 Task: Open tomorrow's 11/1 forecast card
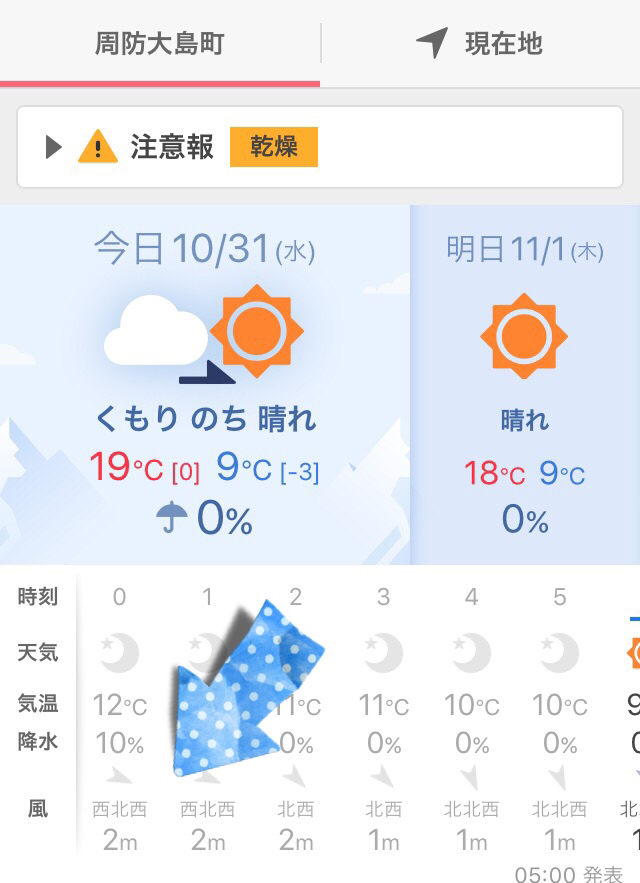click(525, 385)
